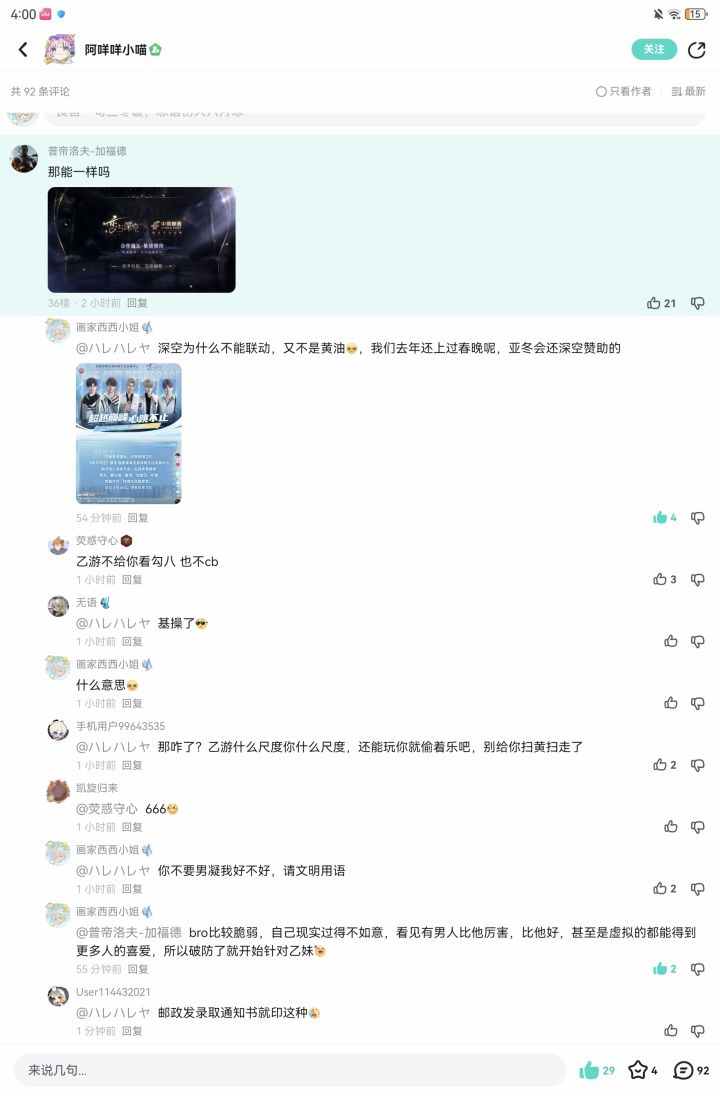Tap the thumbs-down icon on 无语's comment

pos(697,641)
